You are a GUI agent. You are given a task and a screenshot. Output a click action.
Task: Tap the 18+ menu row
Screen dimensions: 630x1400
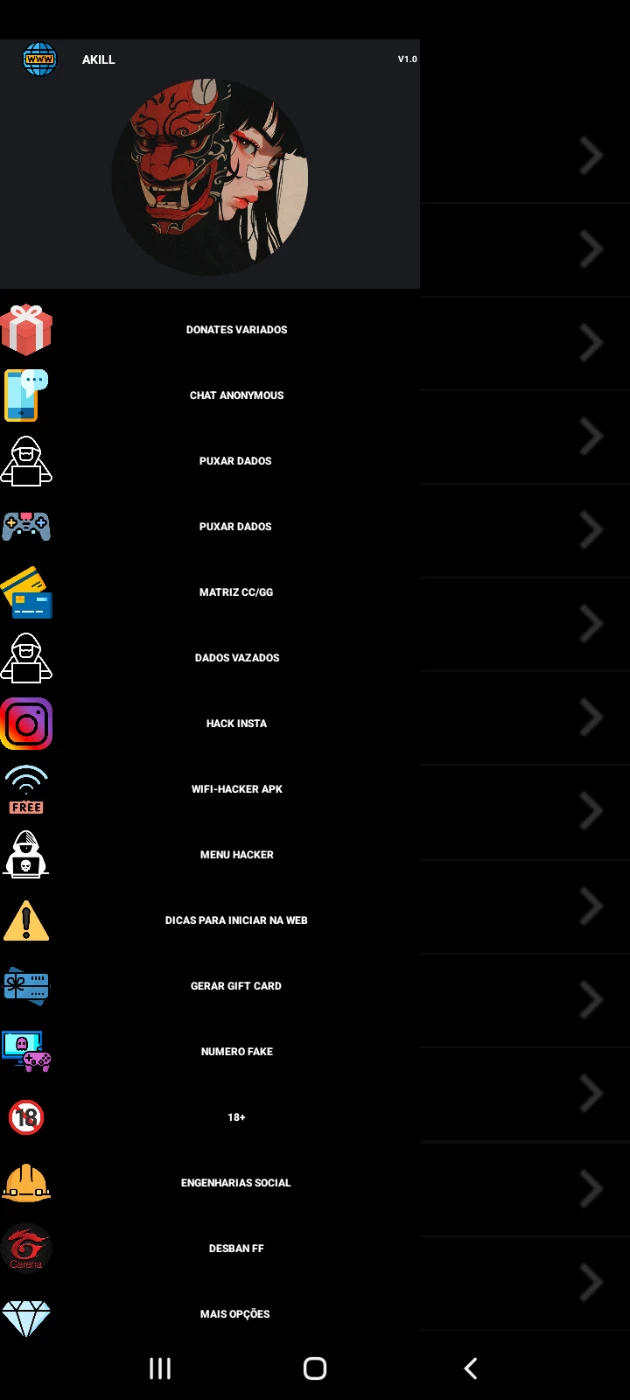pos(236,1118)
